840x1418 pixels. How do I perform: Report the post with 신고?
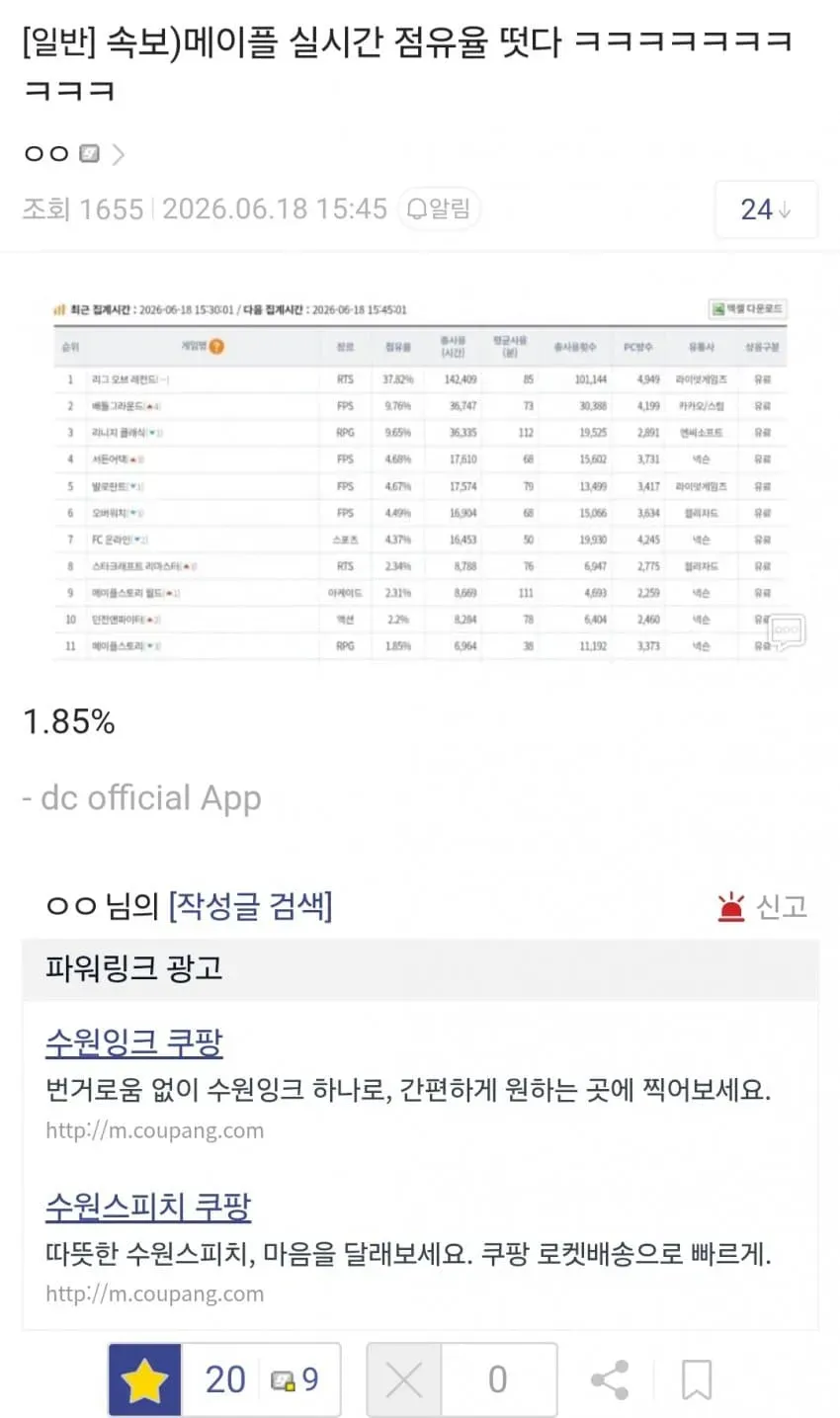pos(763,905)
